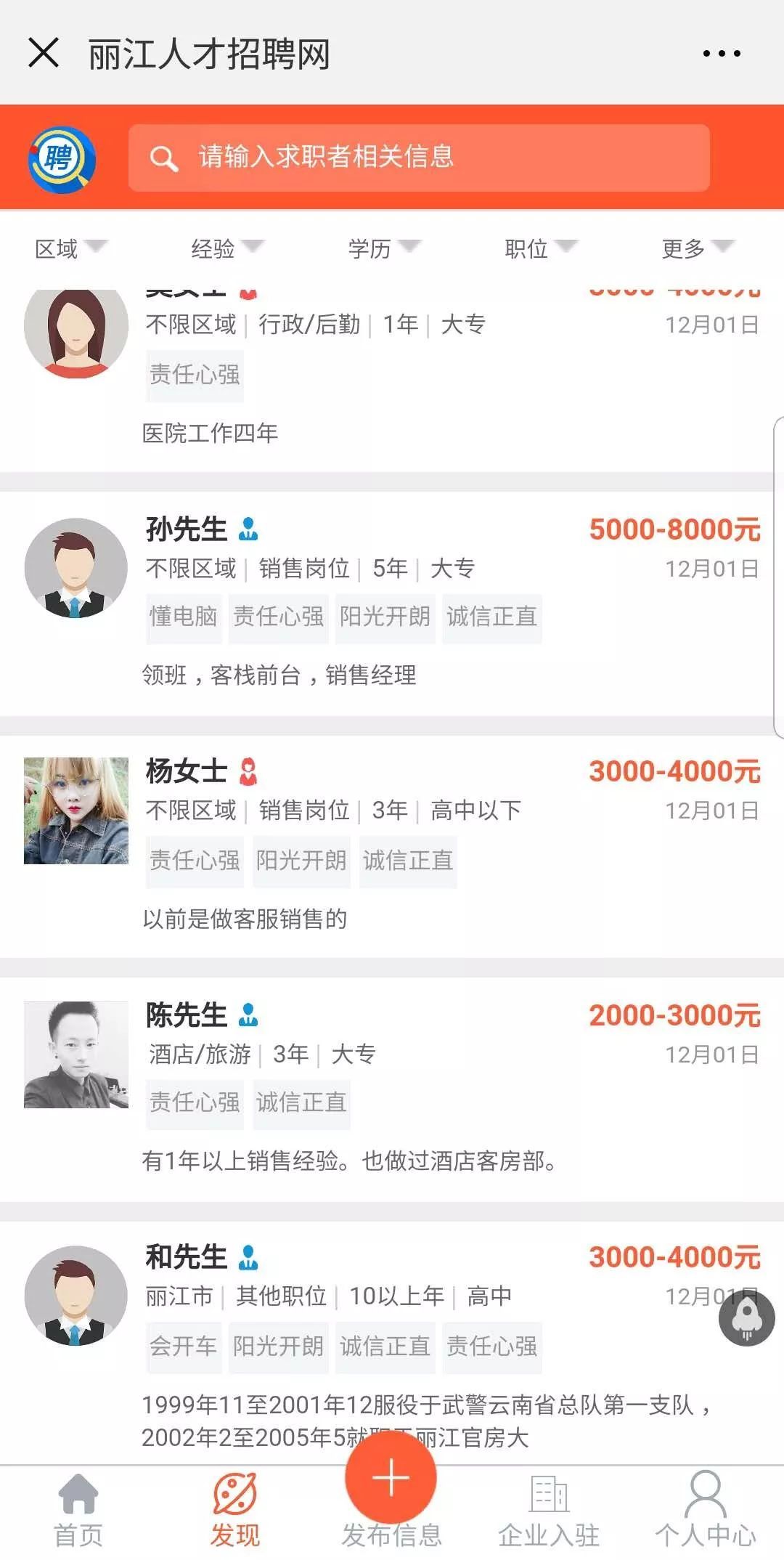Switch to the 发现 tab
This screenshot has width=784, height=1560.
click(234, 1511)
